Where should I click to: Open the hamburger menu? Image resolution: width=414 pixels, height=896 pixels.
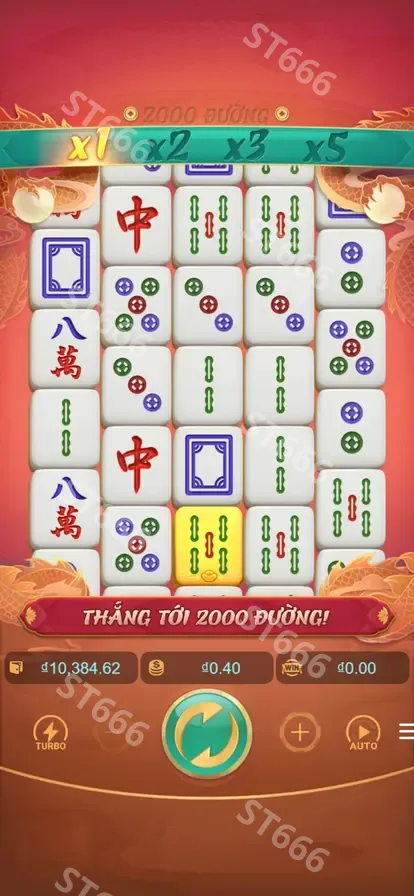coord(407,731)
